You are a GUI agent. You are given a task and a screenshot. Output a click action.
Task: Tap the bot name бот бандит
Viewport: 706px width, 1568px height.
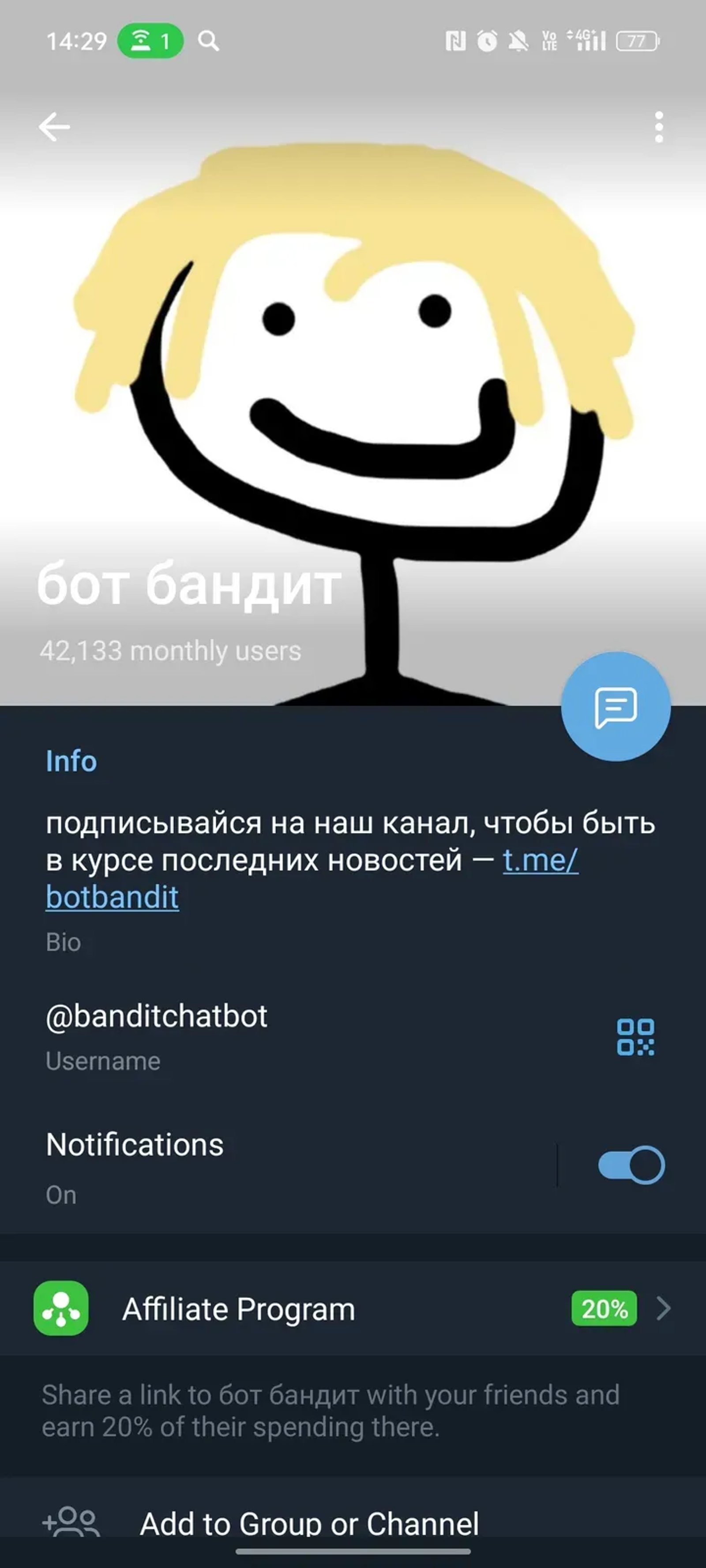point(189,584)
